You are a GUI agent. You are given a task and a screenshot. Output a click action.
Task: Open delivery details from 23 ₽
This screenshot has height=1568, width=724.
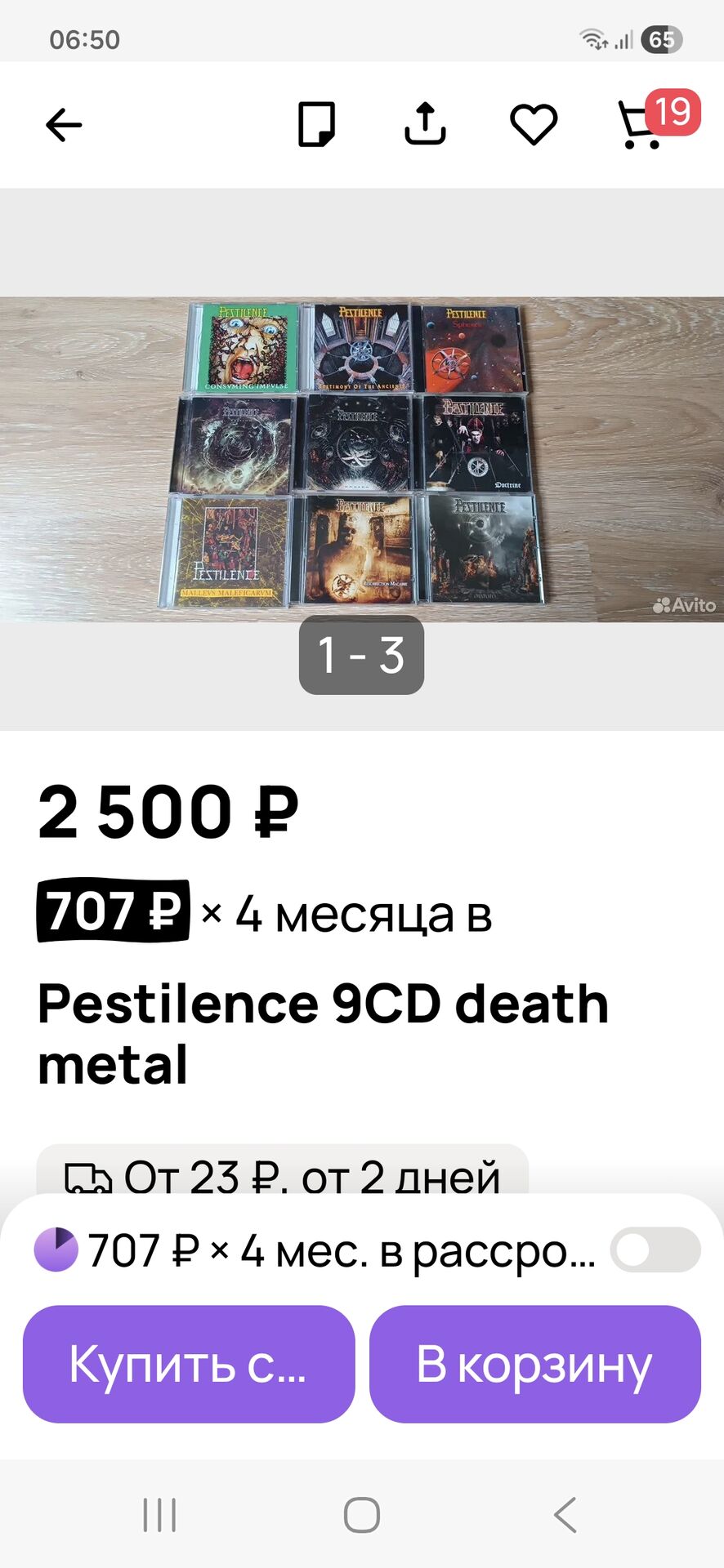coord(282,1176)
